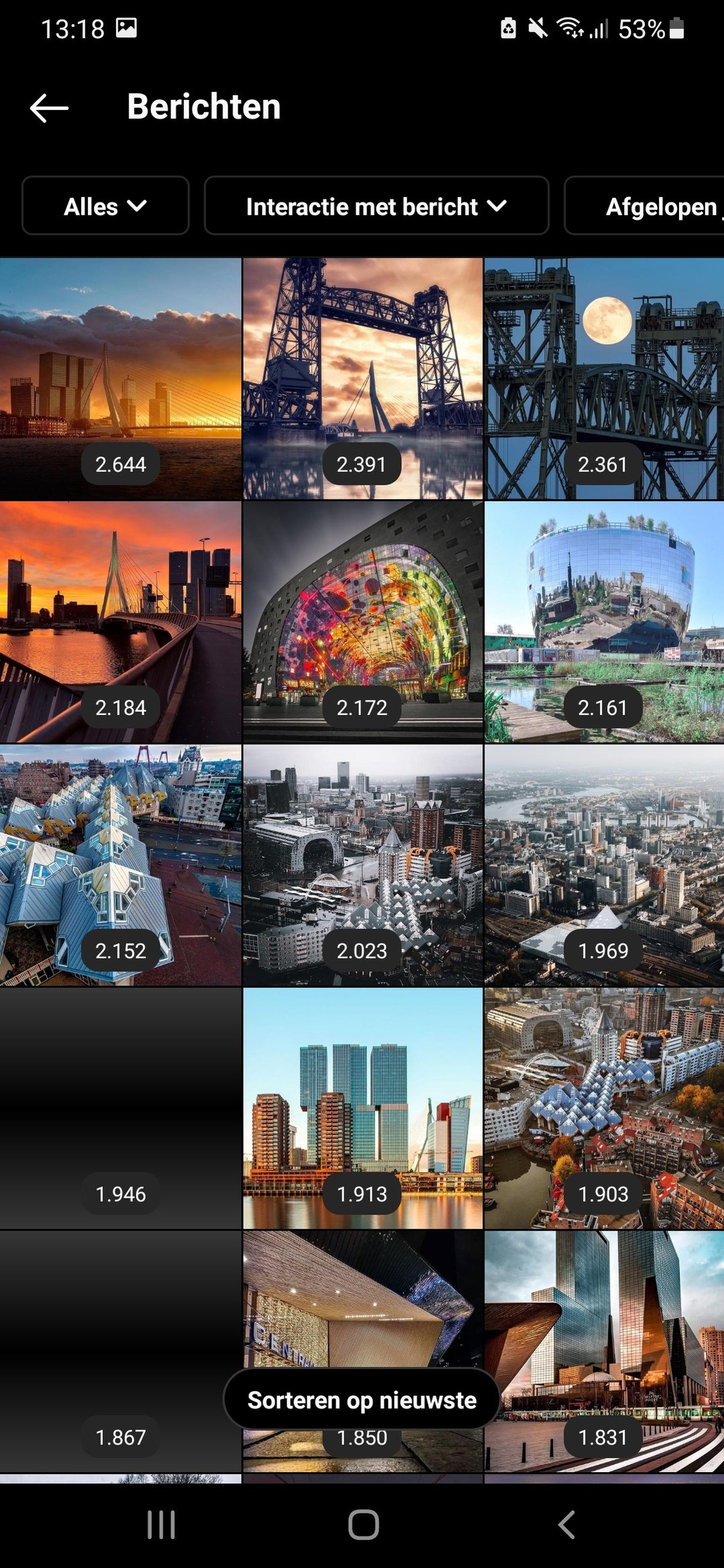Tap Sorteren op nieuwste button
Viewport: 724px width, 1568px height.
[362, 1399]
